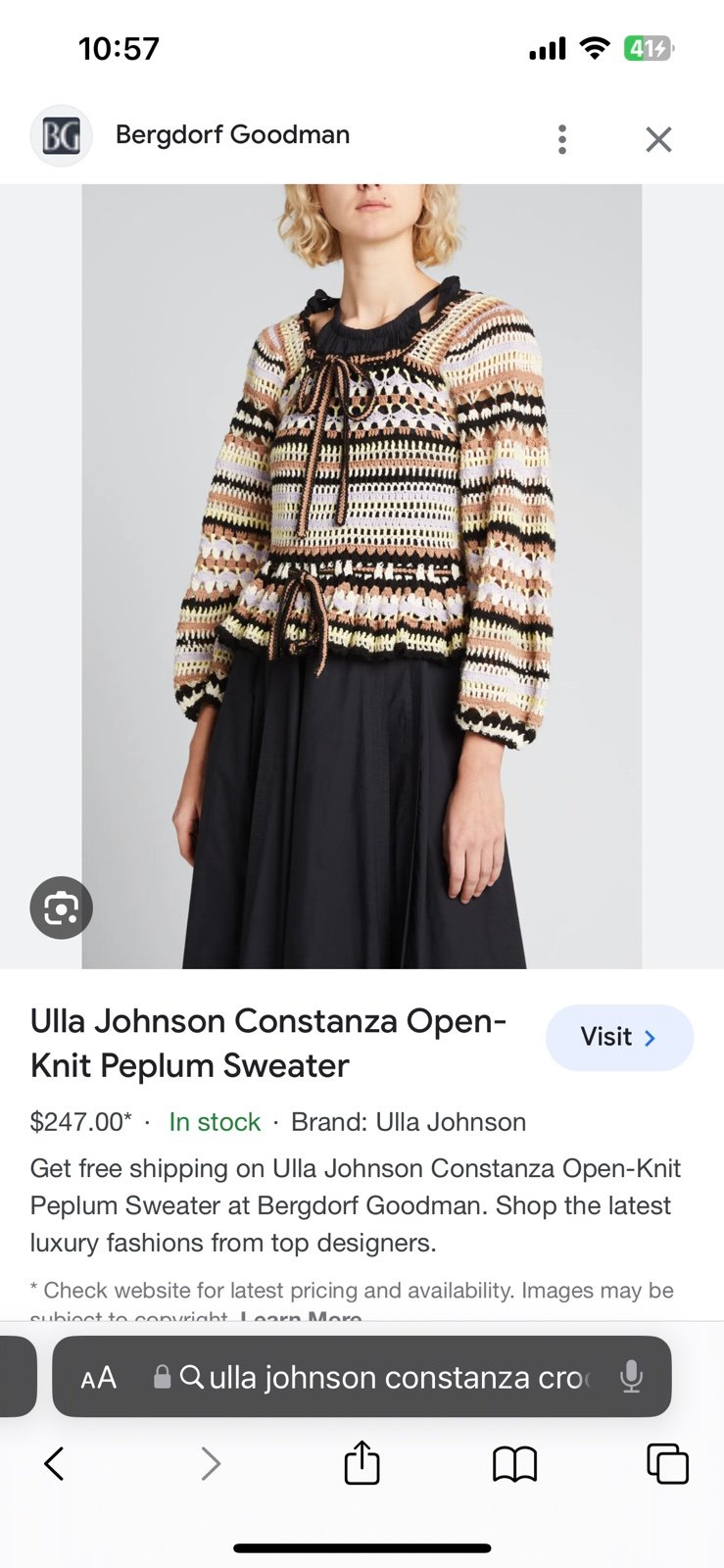Search this image with Google Lens
Viewport: 724px width, 1568px height.
(61, 907)
